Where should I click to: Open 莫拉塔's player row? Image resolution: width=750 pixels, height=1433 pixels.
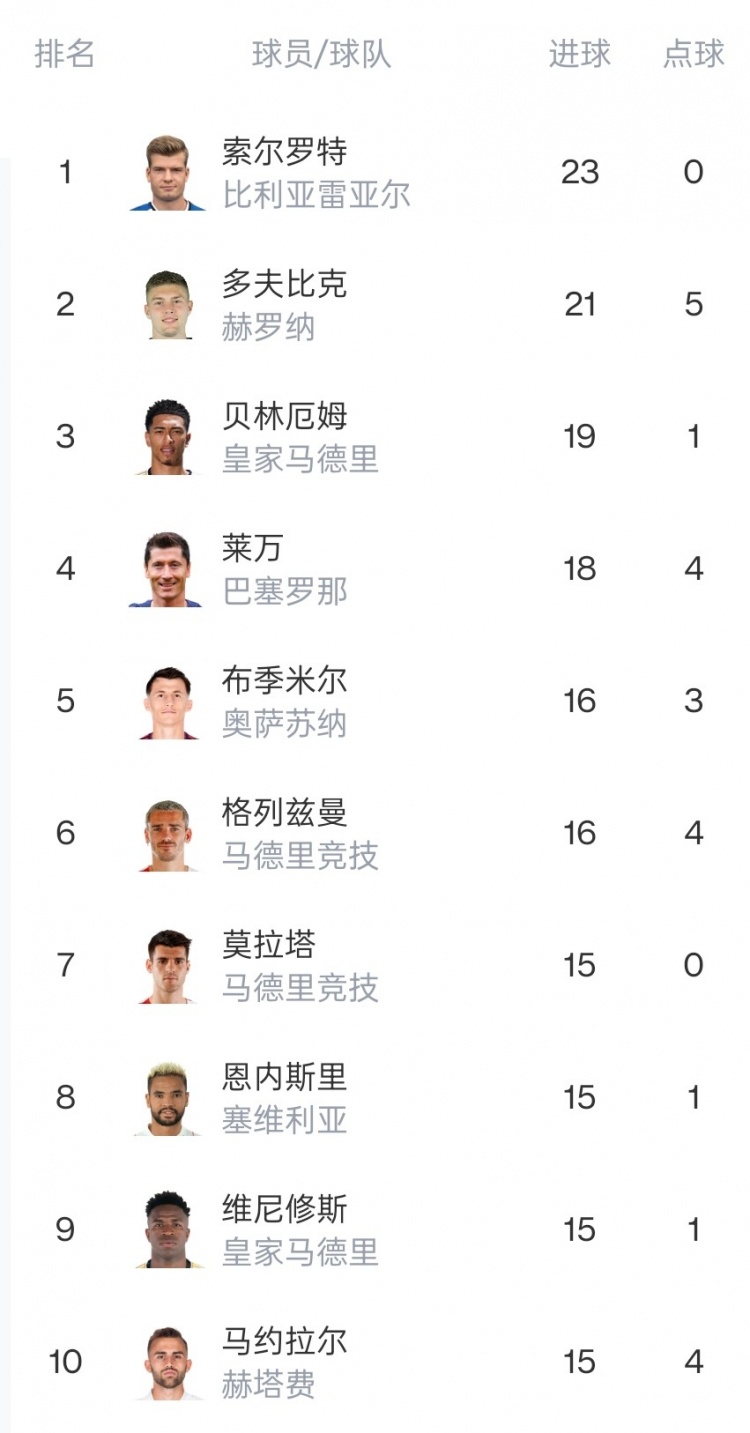pyautogui.click(x=375, y=964)
